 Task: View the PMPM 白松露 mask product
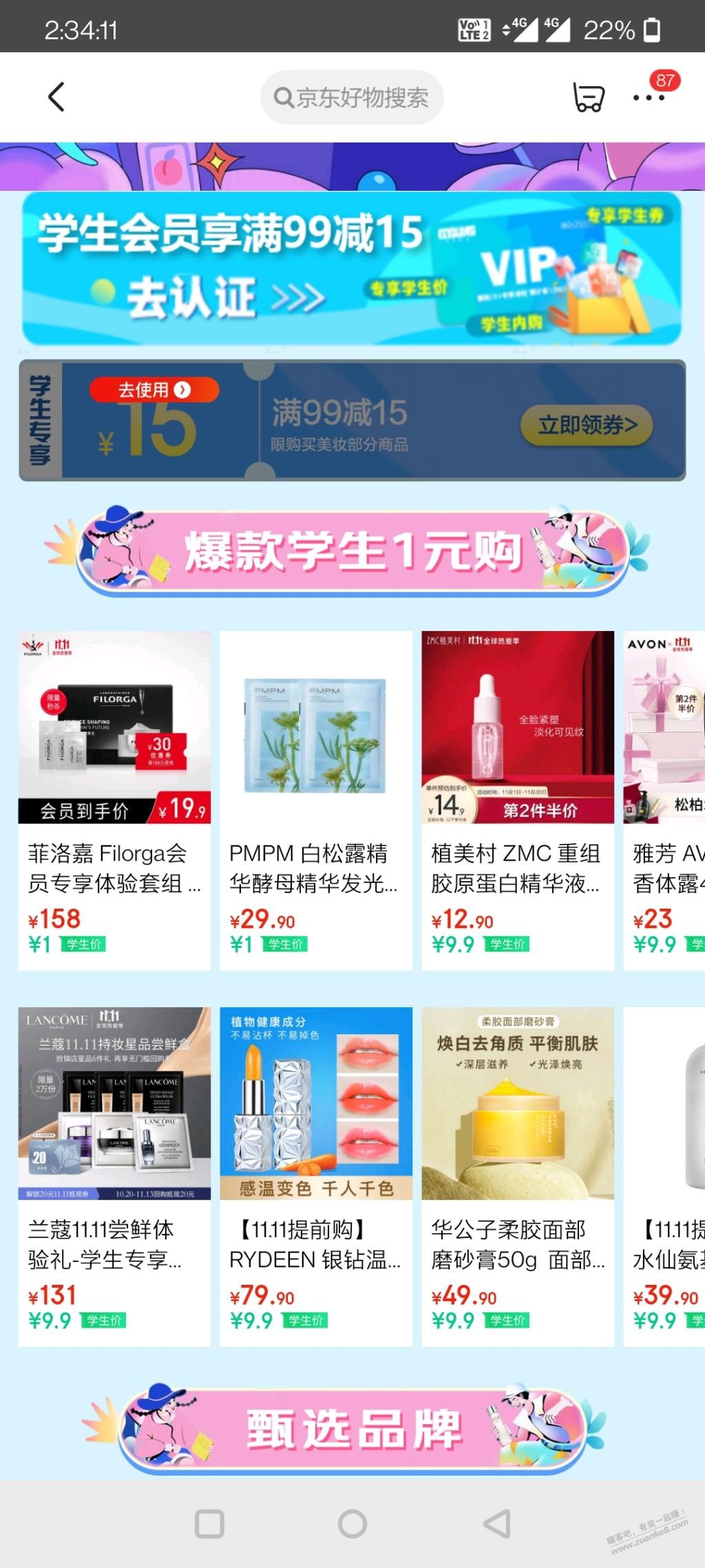[316, 799]
